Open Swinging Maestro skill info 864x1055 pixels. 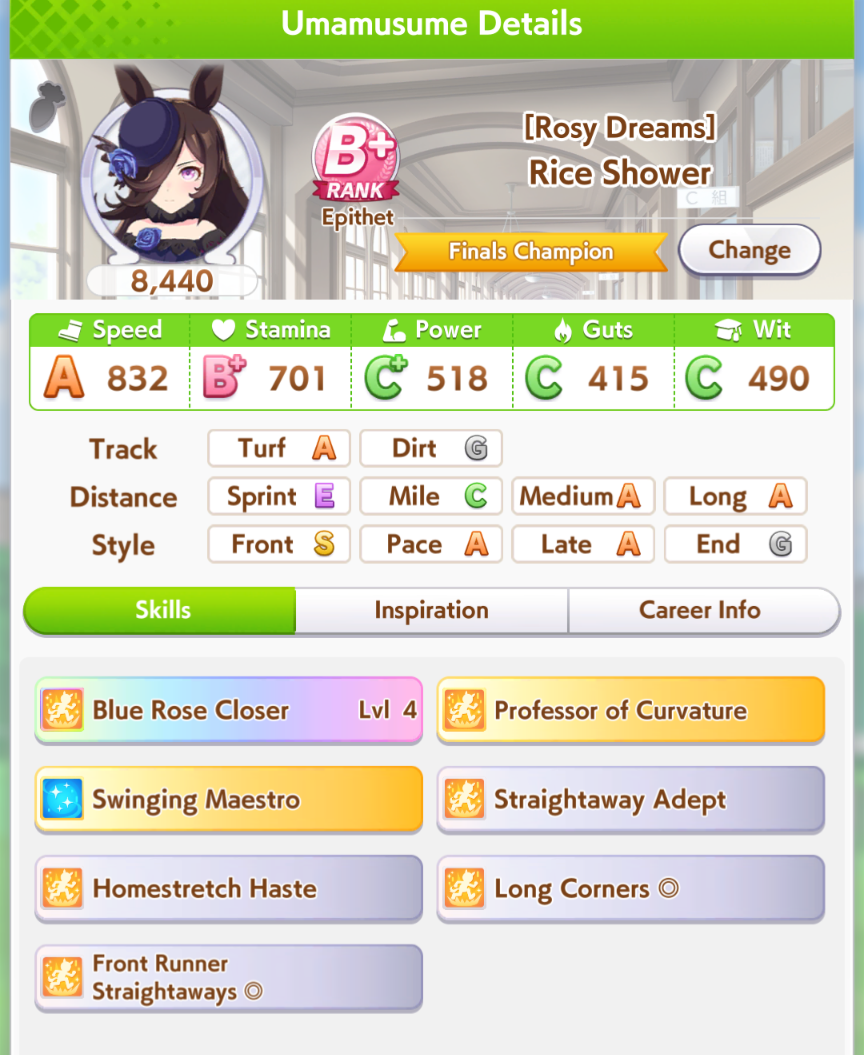(x=229, y=800)
